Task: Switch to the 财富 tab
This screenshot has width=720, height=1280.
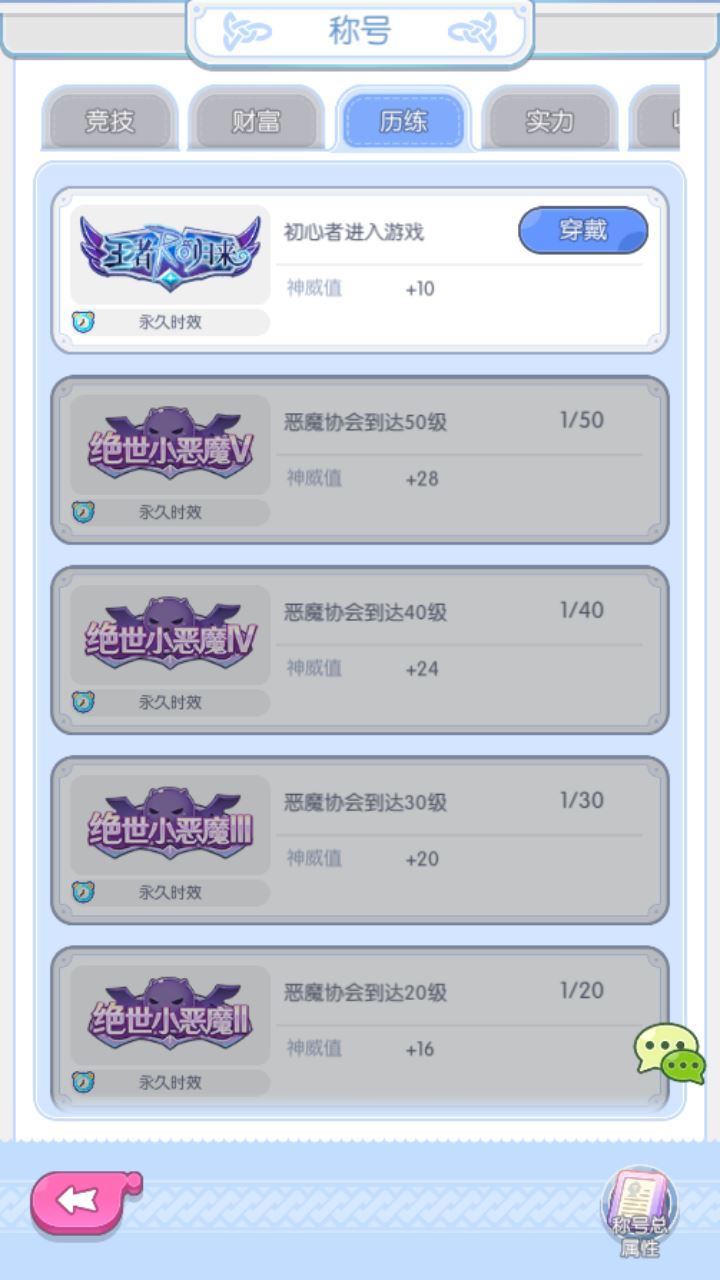Action: point(256,121)
